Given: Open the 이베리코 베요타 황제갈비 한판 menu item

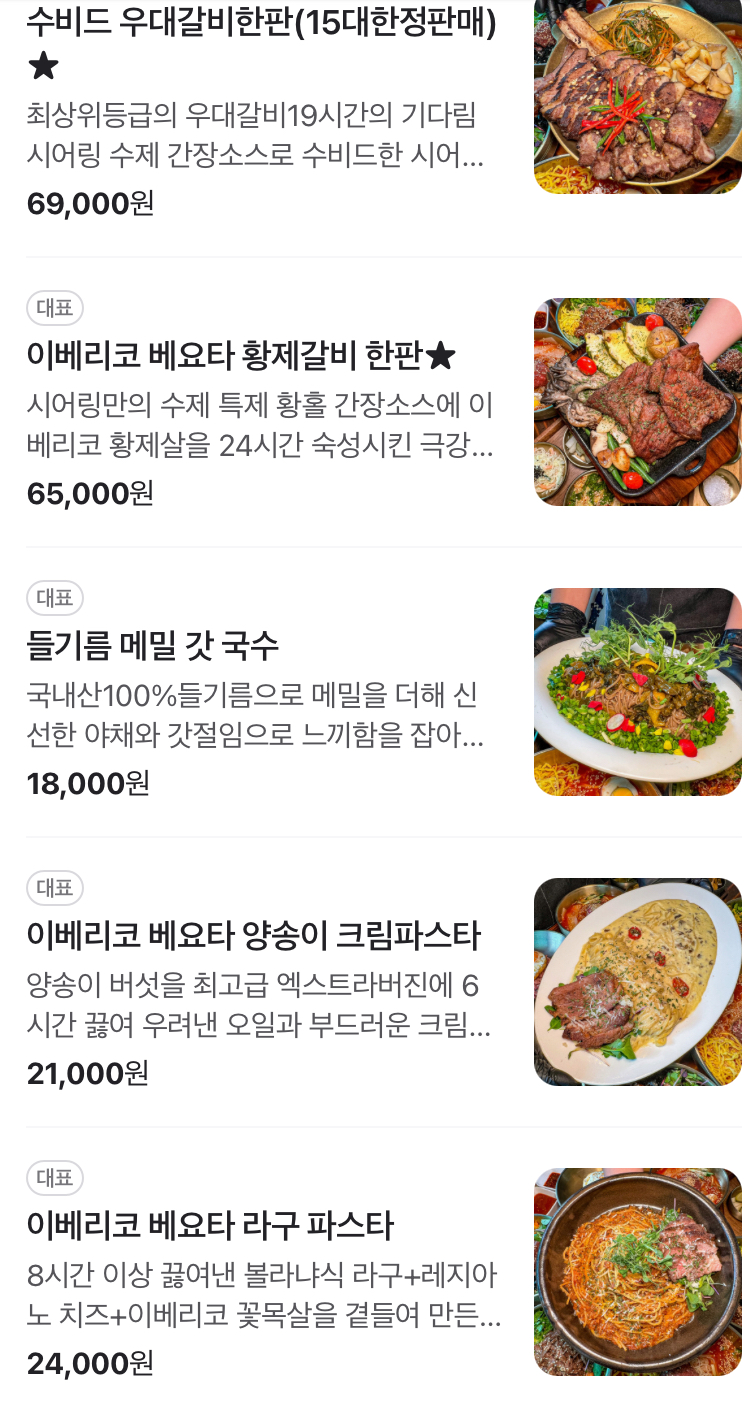Looking at the screenshot, I should [x=242, y=355].
